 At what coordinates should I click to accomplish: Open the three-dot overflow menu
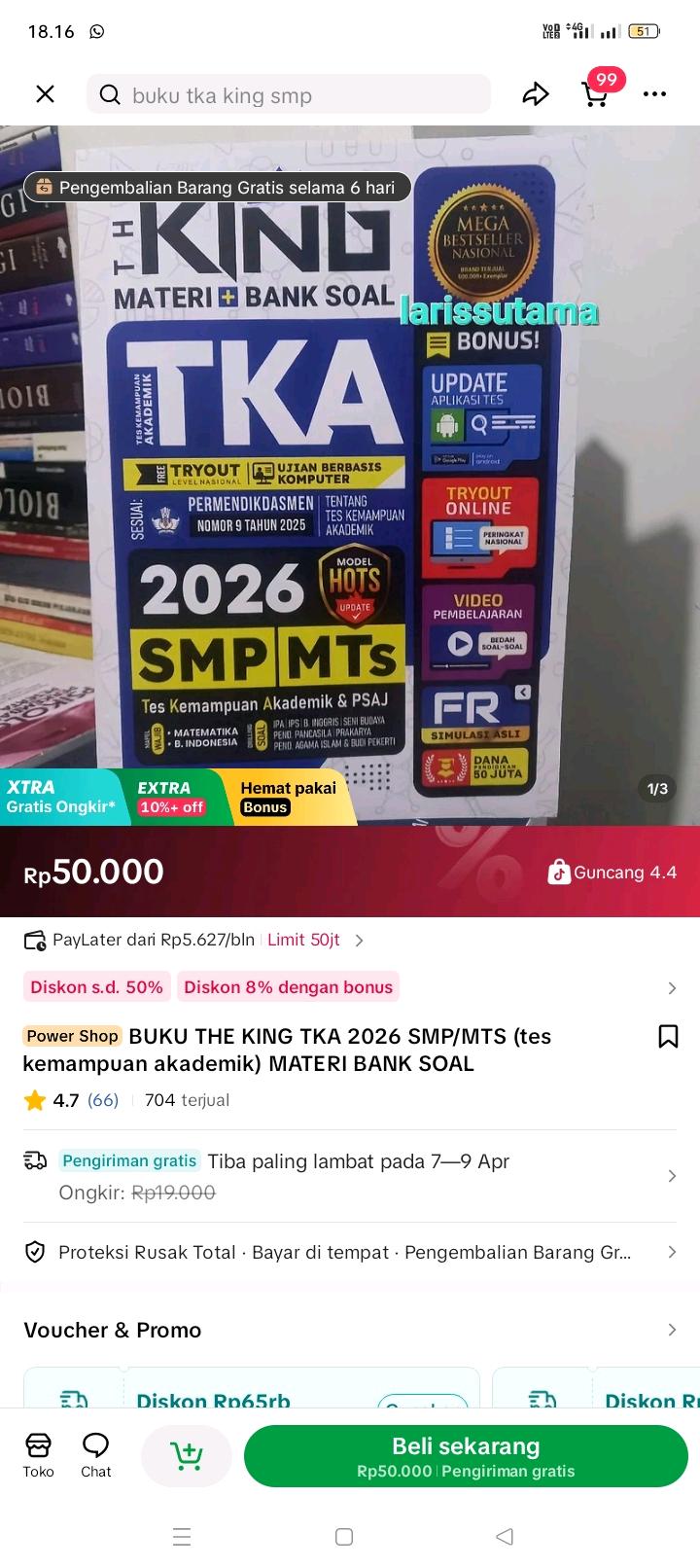(x=655, y=94)
